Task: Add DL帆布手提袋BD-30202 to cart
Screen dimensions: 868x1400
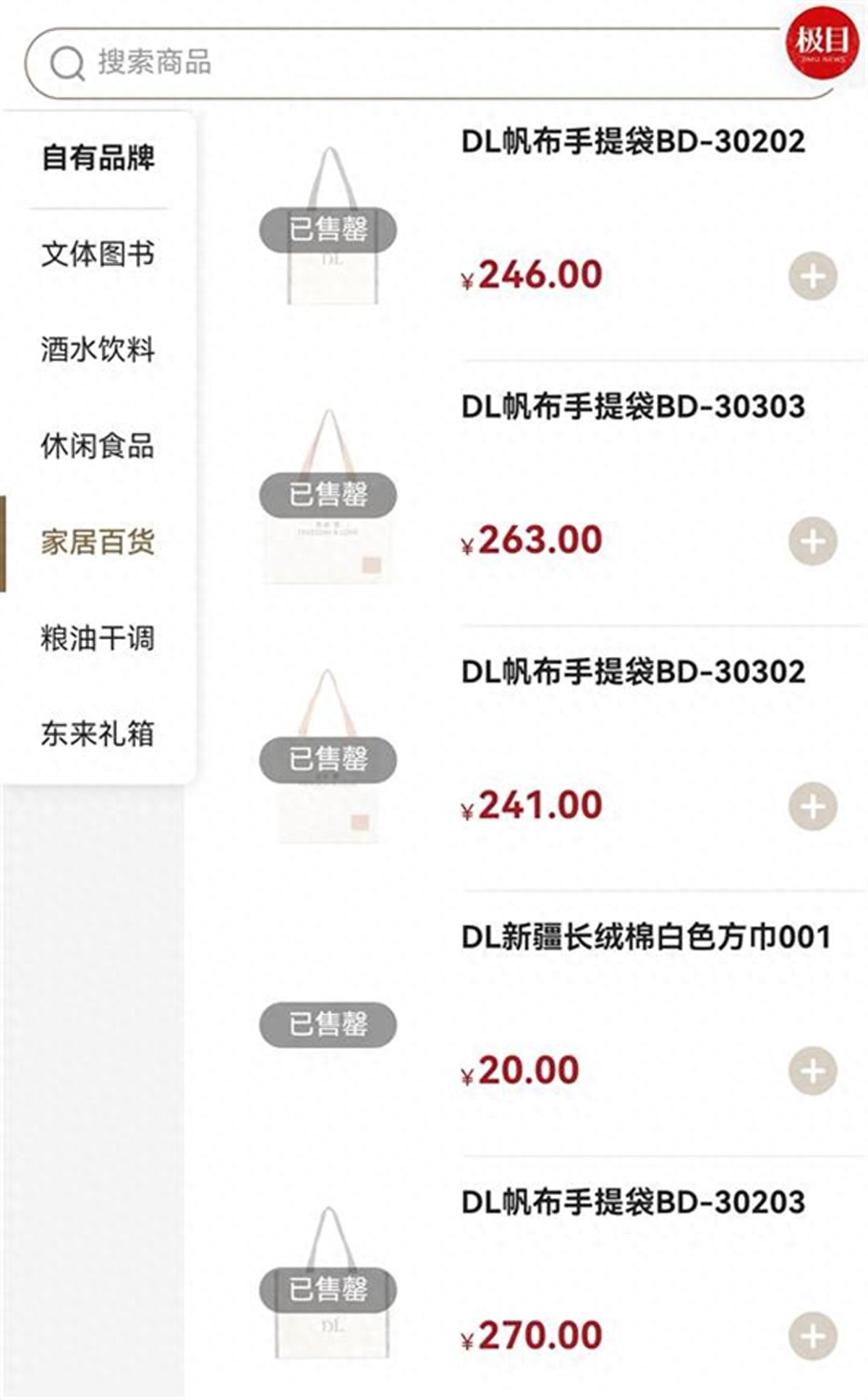Action: [x=812, y=276]
